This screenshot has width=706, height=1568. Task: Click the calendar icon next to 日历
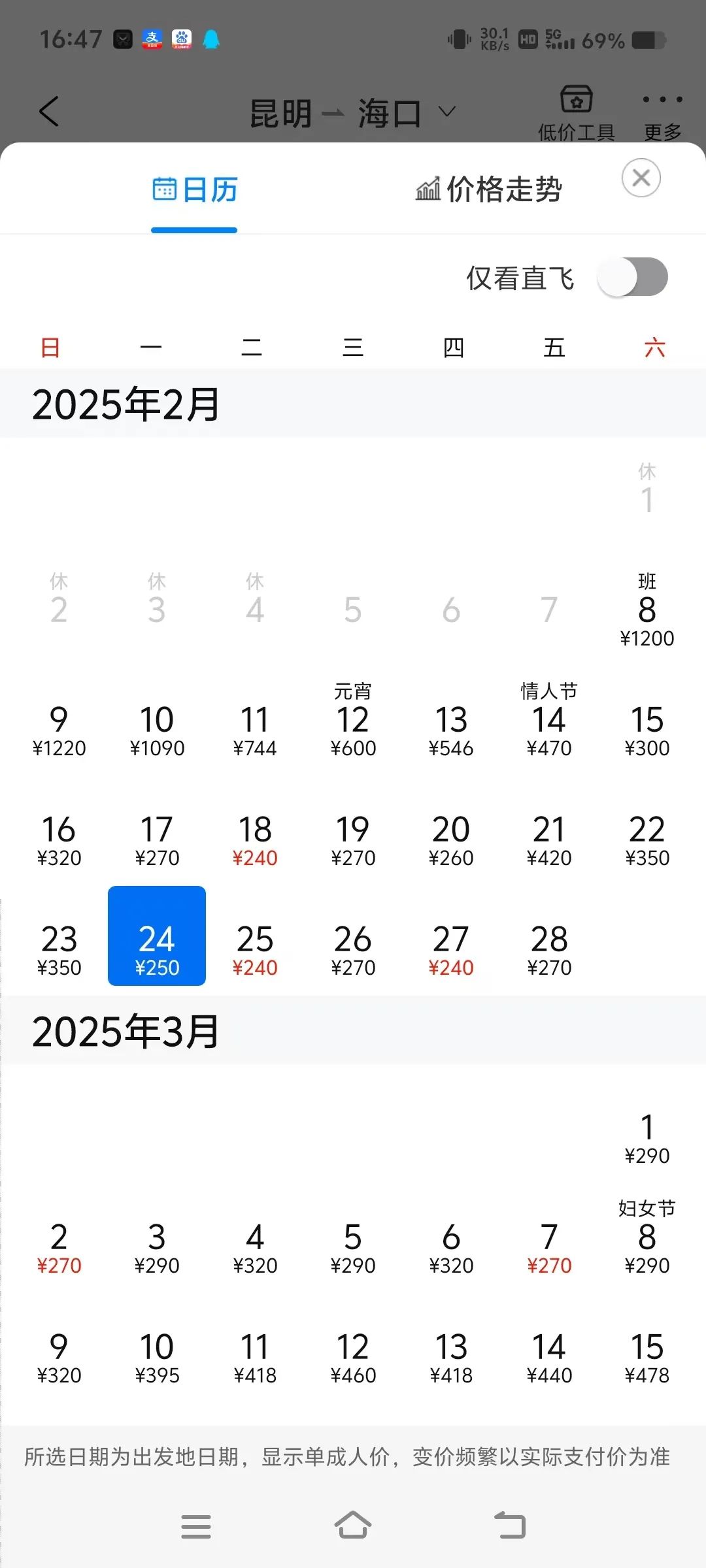165,189
